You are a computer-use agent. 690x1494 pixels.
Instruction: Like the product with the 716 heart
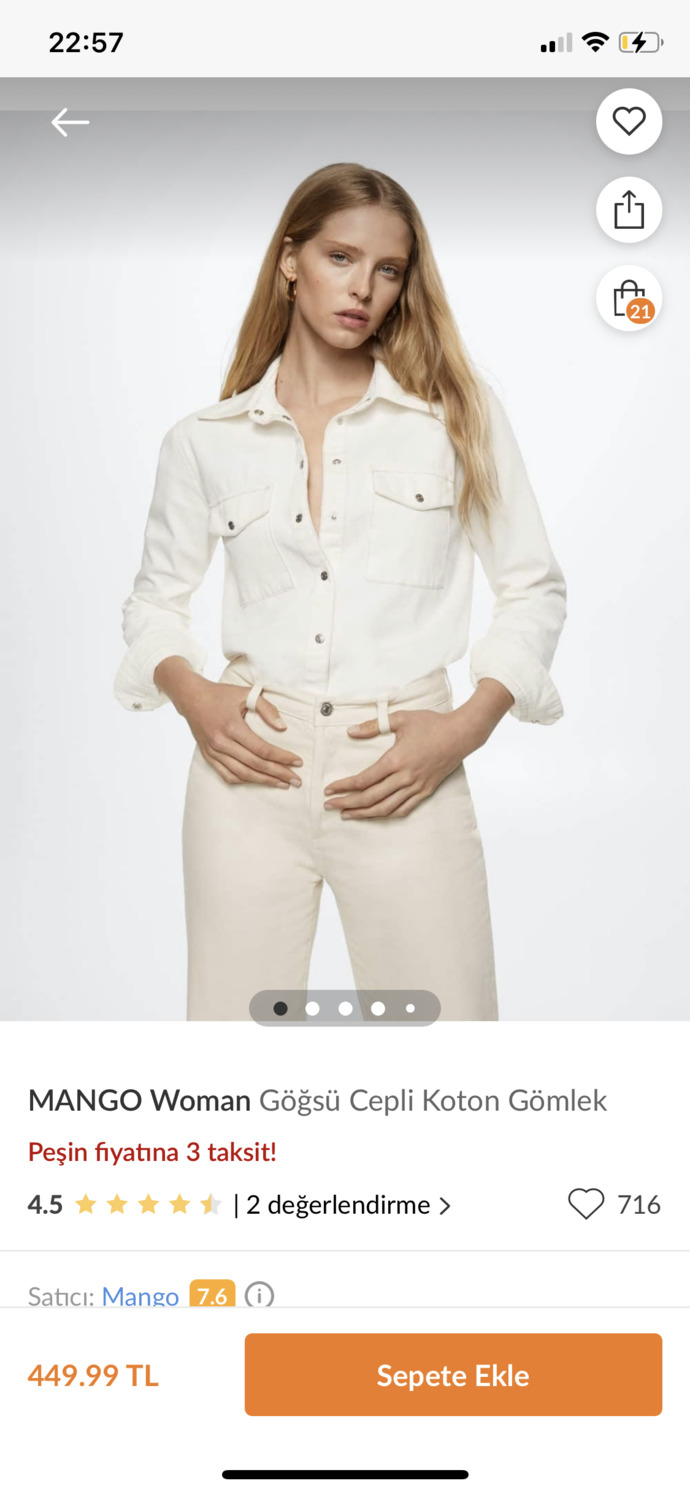pos(586,1204)
